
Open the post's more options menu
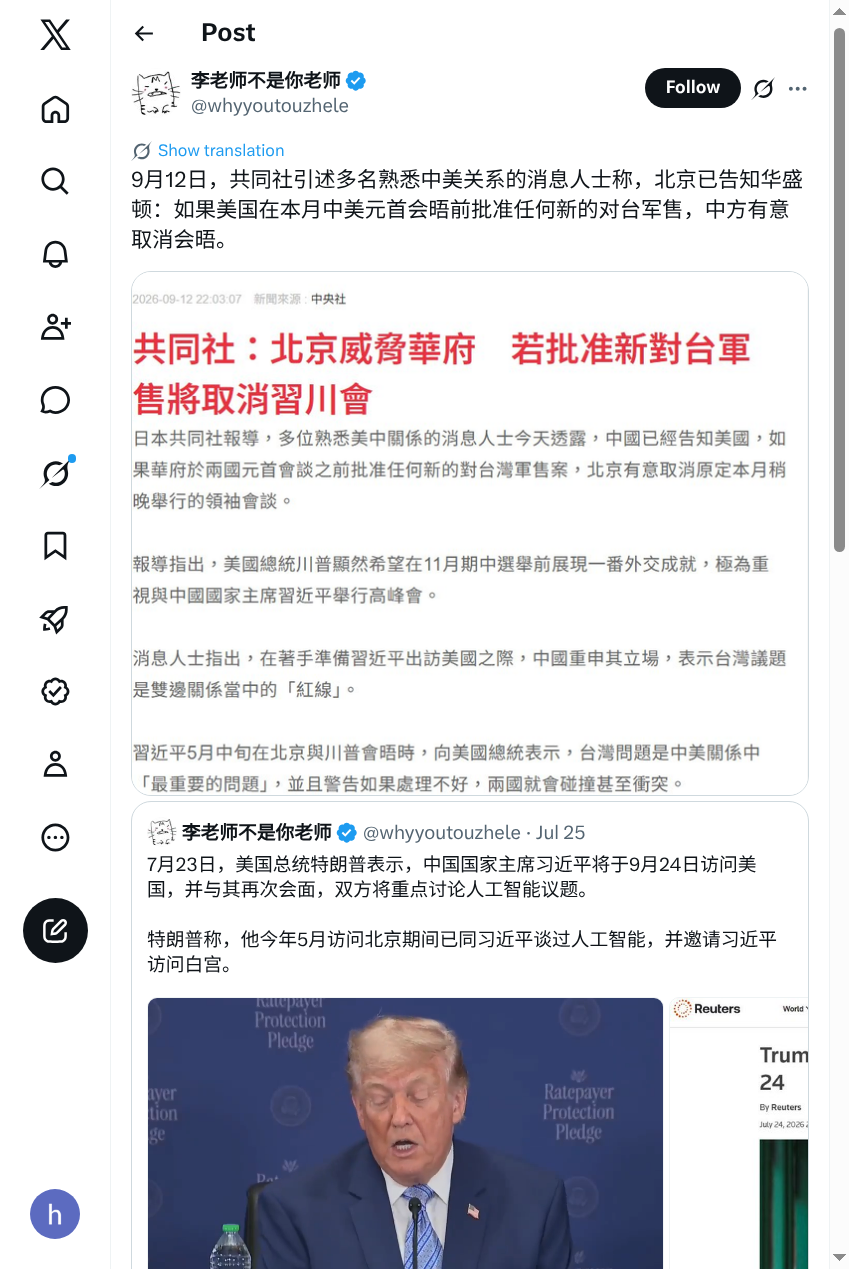(x=797, y=89)
